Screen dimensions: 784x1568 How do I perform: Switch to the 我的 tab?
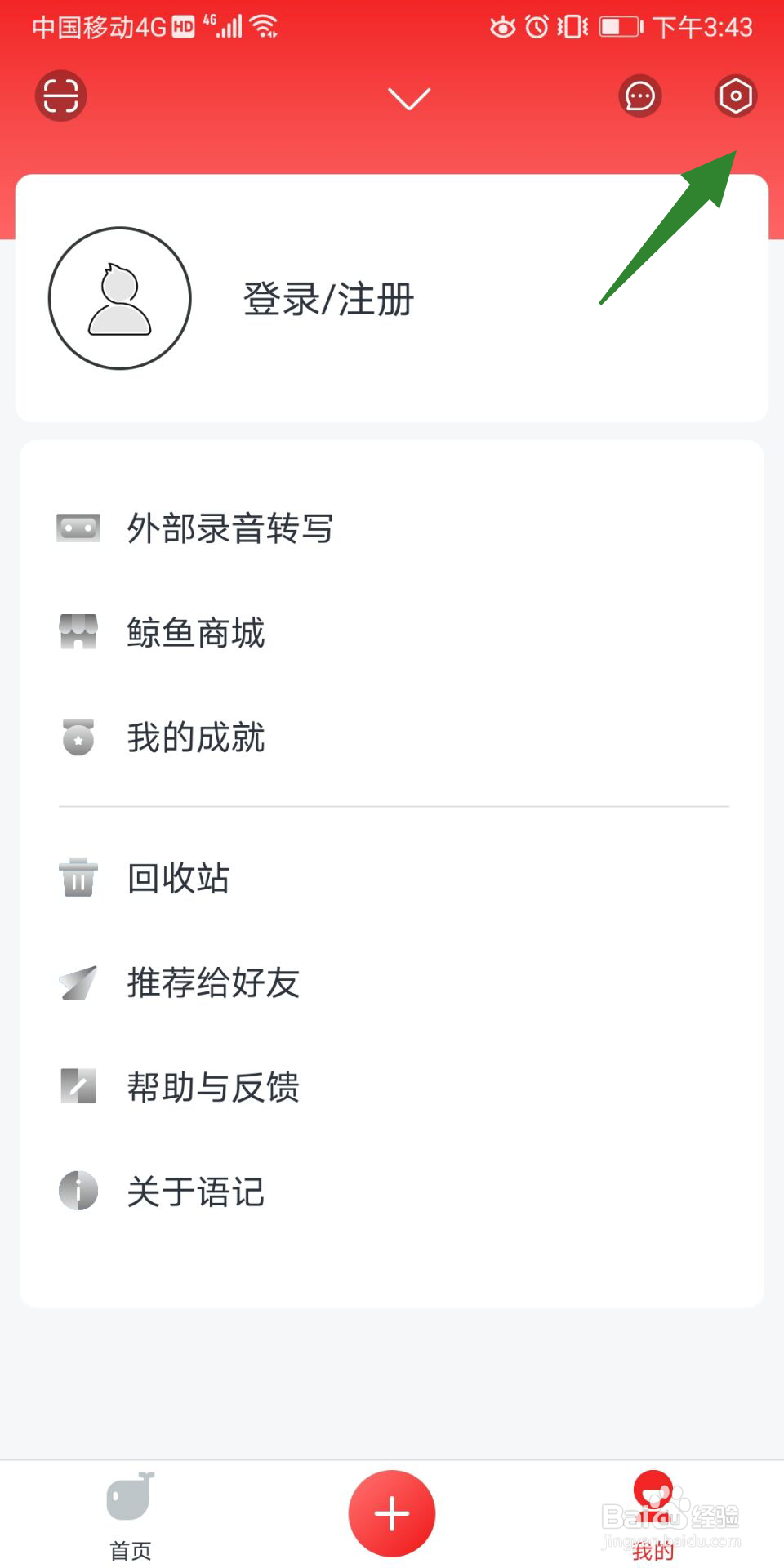pyautogui.click(x=653, y=1517)
